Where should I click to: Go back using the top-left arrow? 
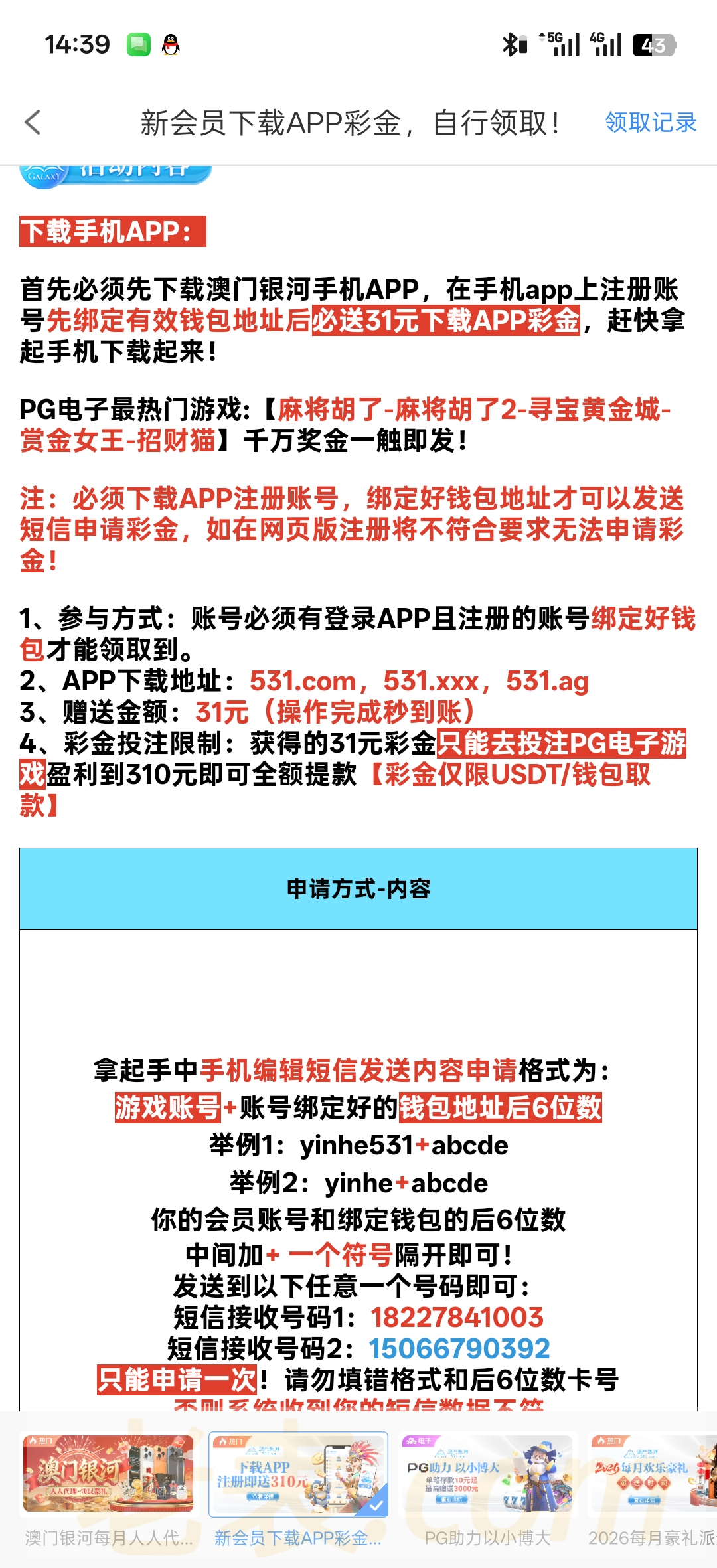[x=33, y=122]
